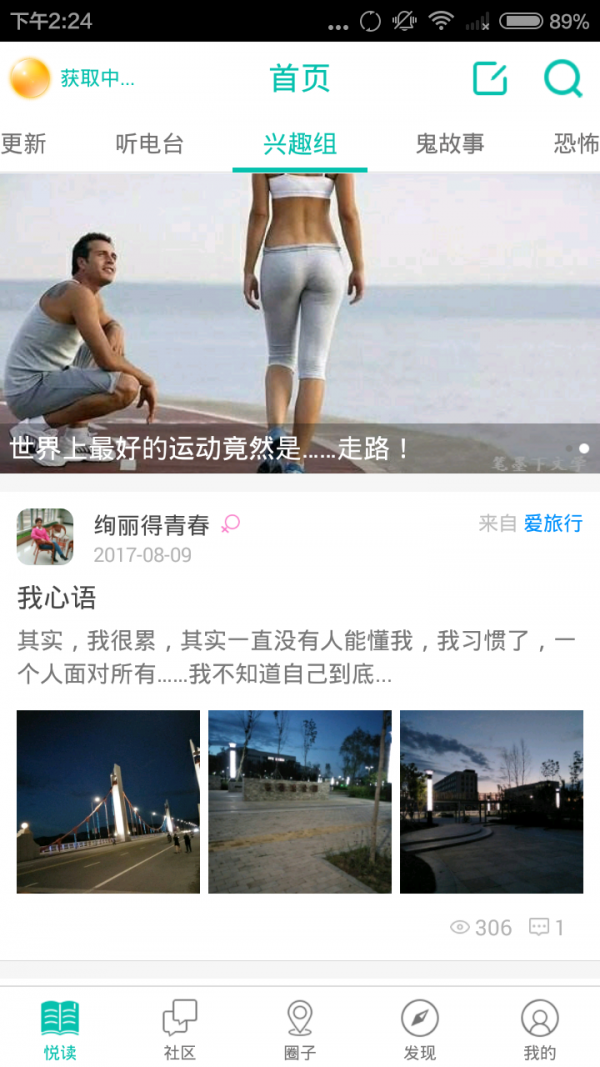The height and width of the screenshot is (1067, 600).
Task: Open the 恐怖 tab
Action: tap(576, 144)
